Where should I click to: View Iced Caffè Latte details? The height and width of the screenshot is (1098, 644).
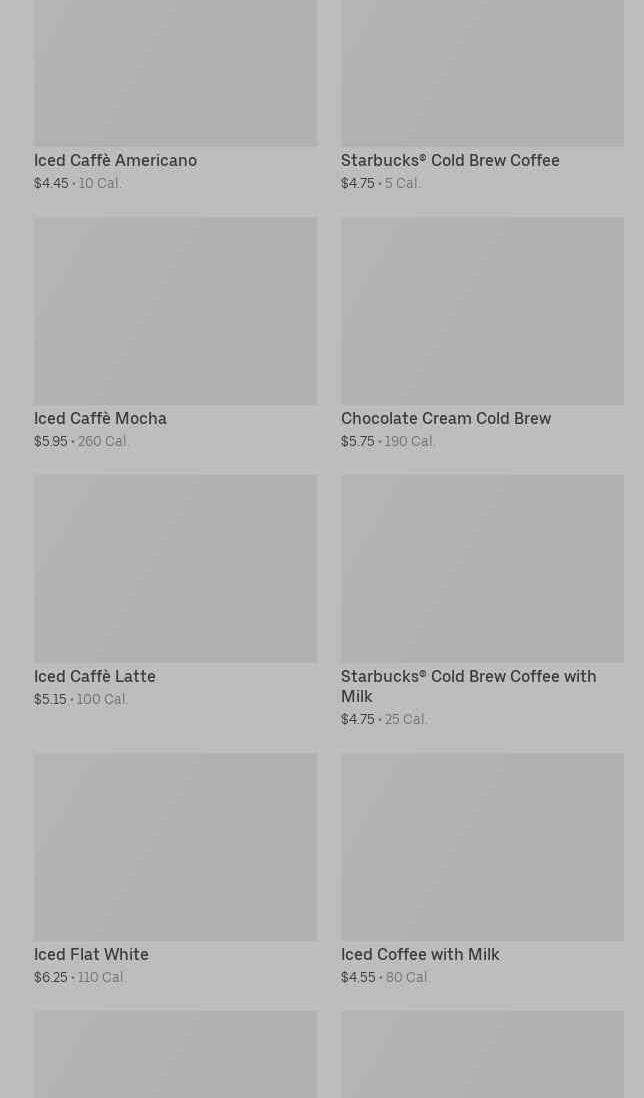coord(175,591)
